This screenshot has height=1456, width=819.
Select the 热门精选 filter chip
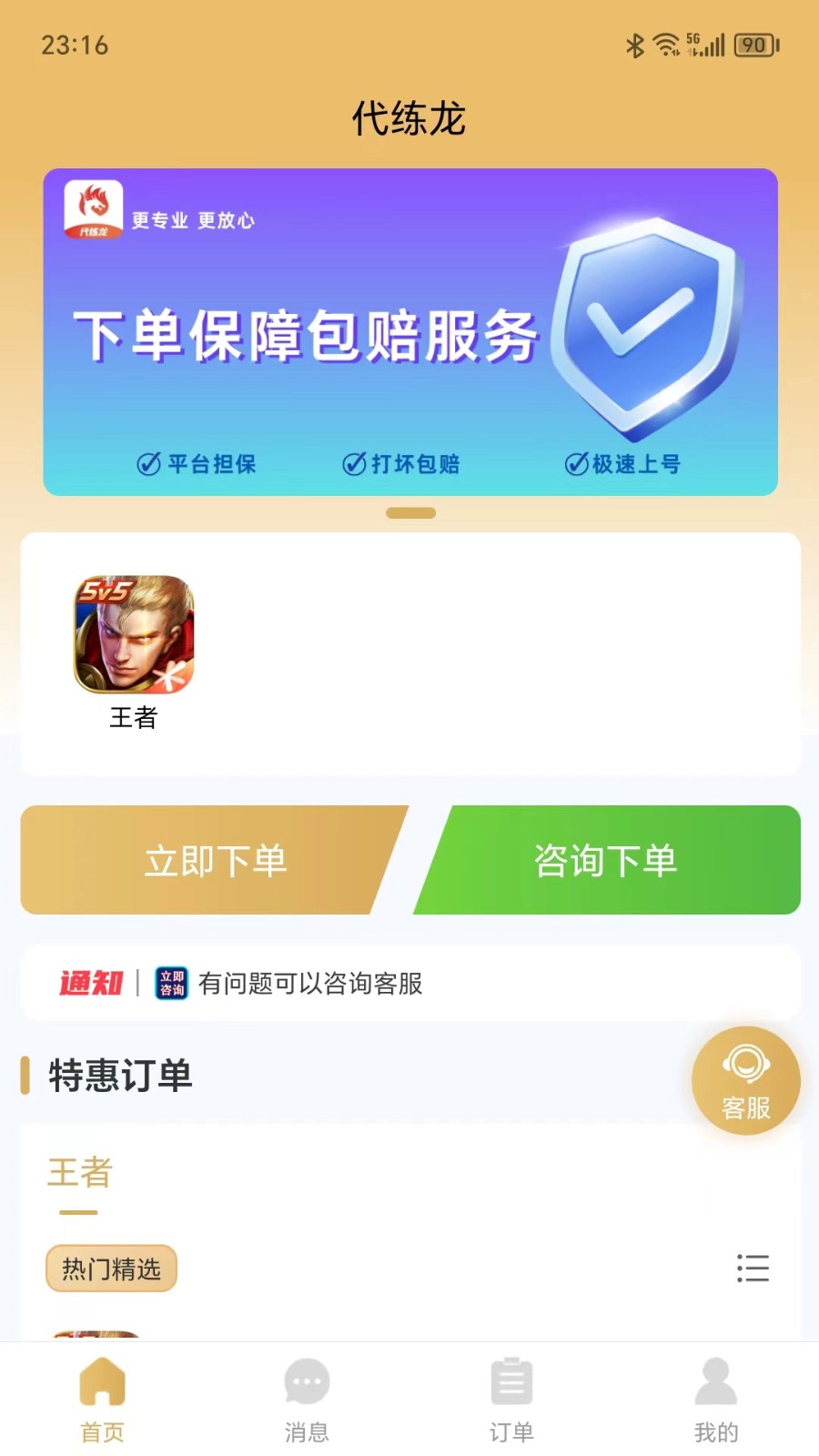click(x=111, y=1268)
